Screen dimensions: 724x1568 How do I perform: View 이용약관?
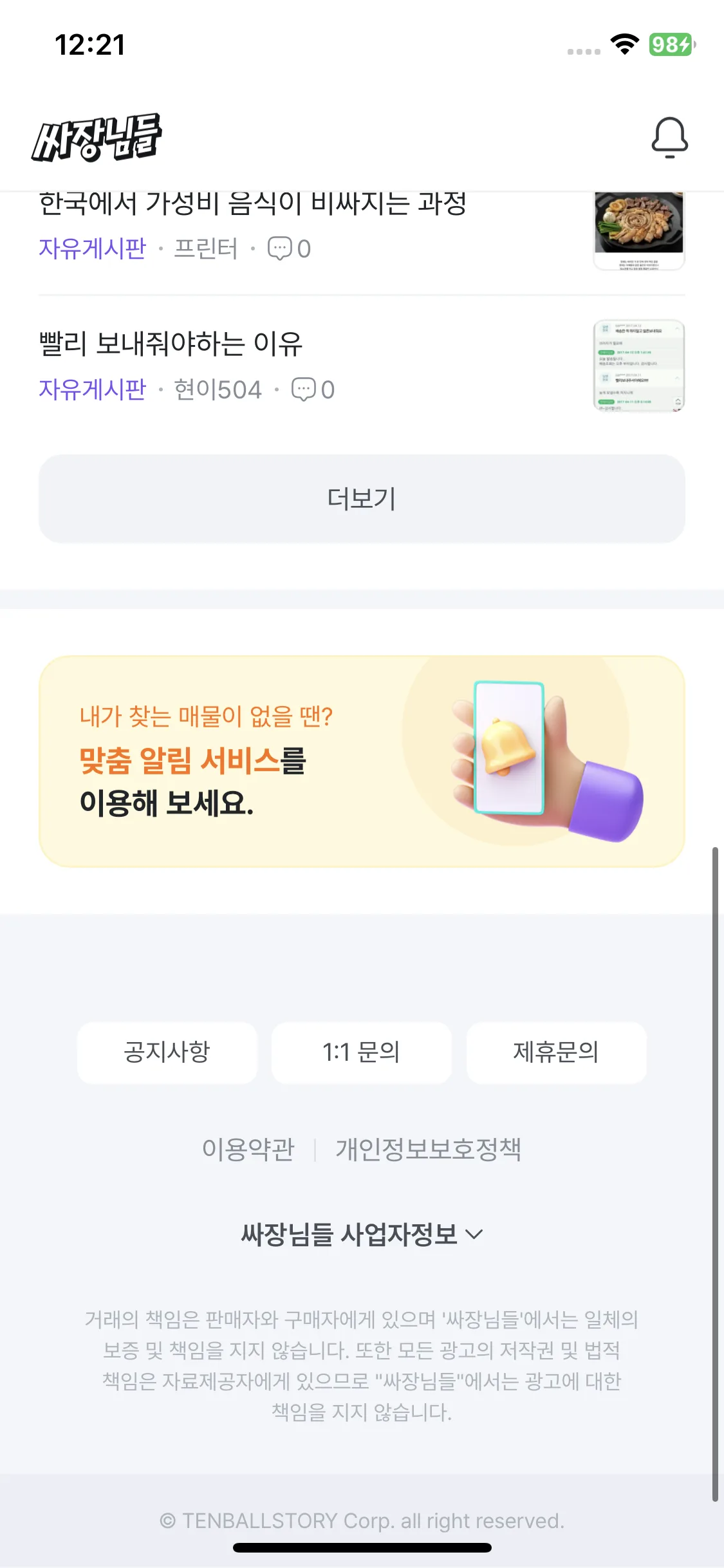point(248,1149)
